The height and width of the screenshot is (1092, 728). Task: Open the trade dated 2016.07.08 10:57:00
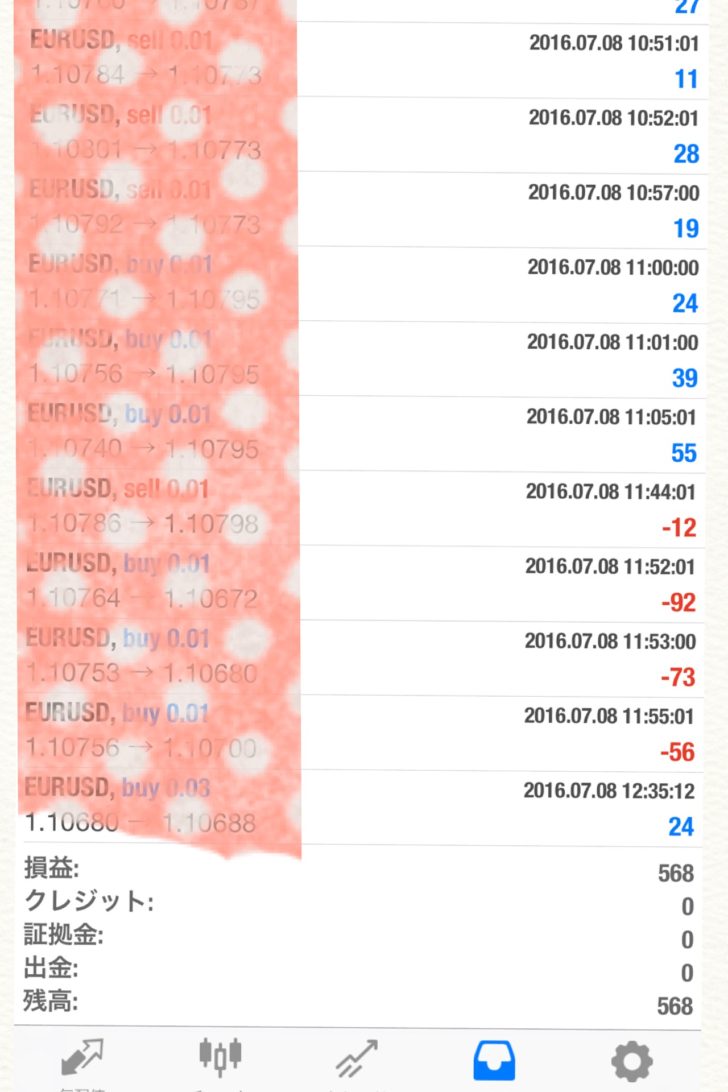pyautogui.click(x=364, y=210)
